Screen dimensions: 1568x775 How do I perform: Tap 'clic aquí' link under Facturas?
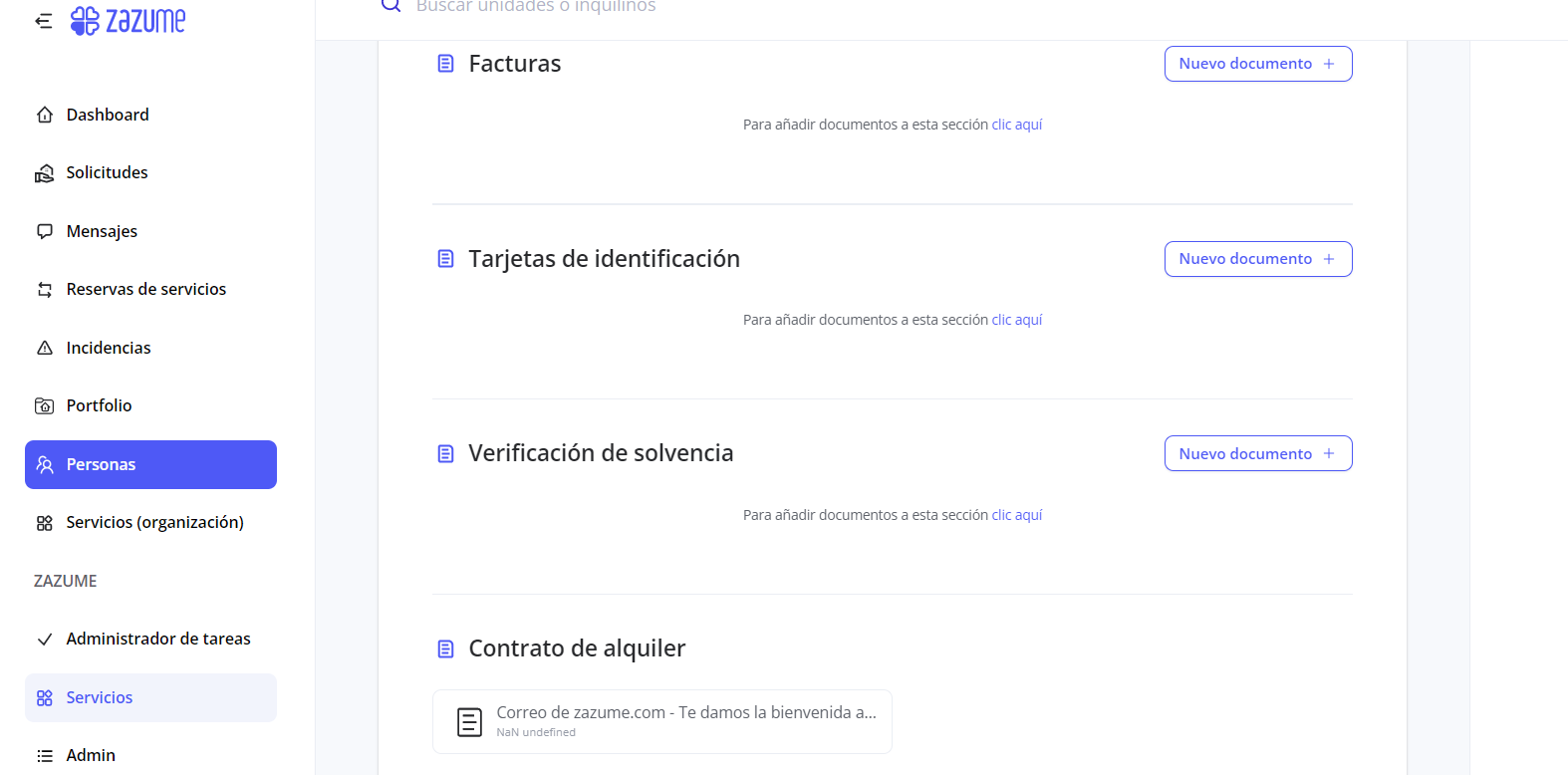click(1016, 125)
